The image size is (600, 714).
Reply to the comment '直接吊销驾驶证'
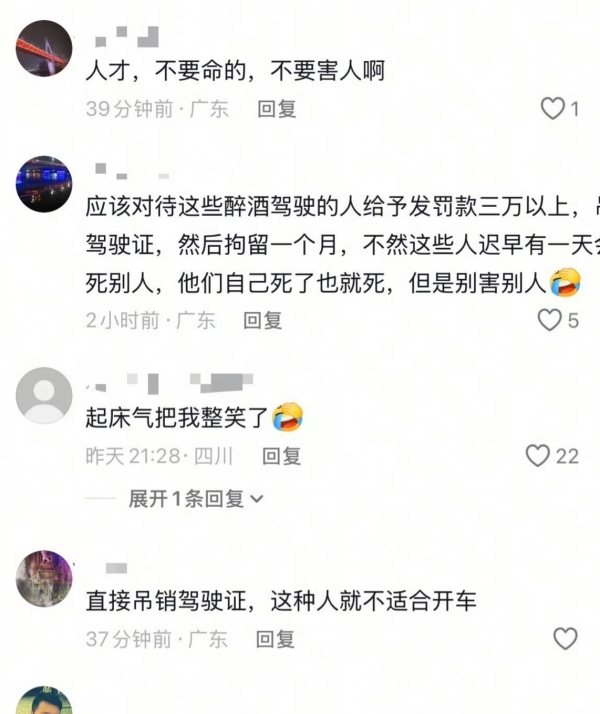coord(277,638)
